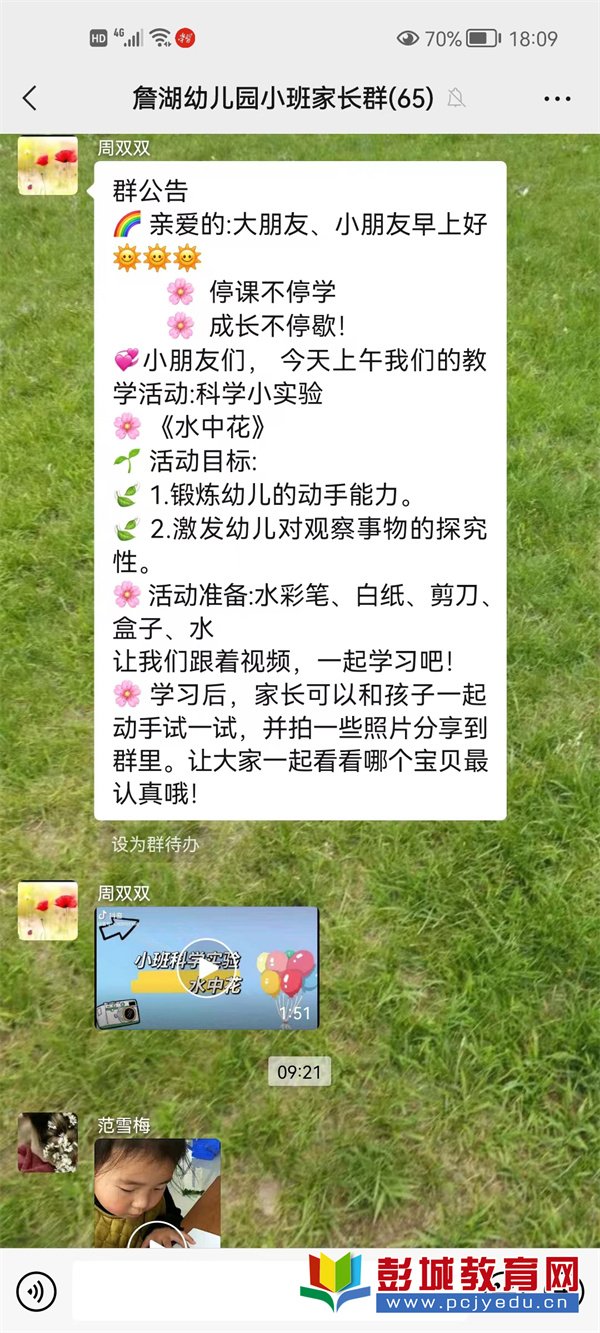The image size is (600, 1333).
Task: Go back from the group chat
Action: coord(29,98)
